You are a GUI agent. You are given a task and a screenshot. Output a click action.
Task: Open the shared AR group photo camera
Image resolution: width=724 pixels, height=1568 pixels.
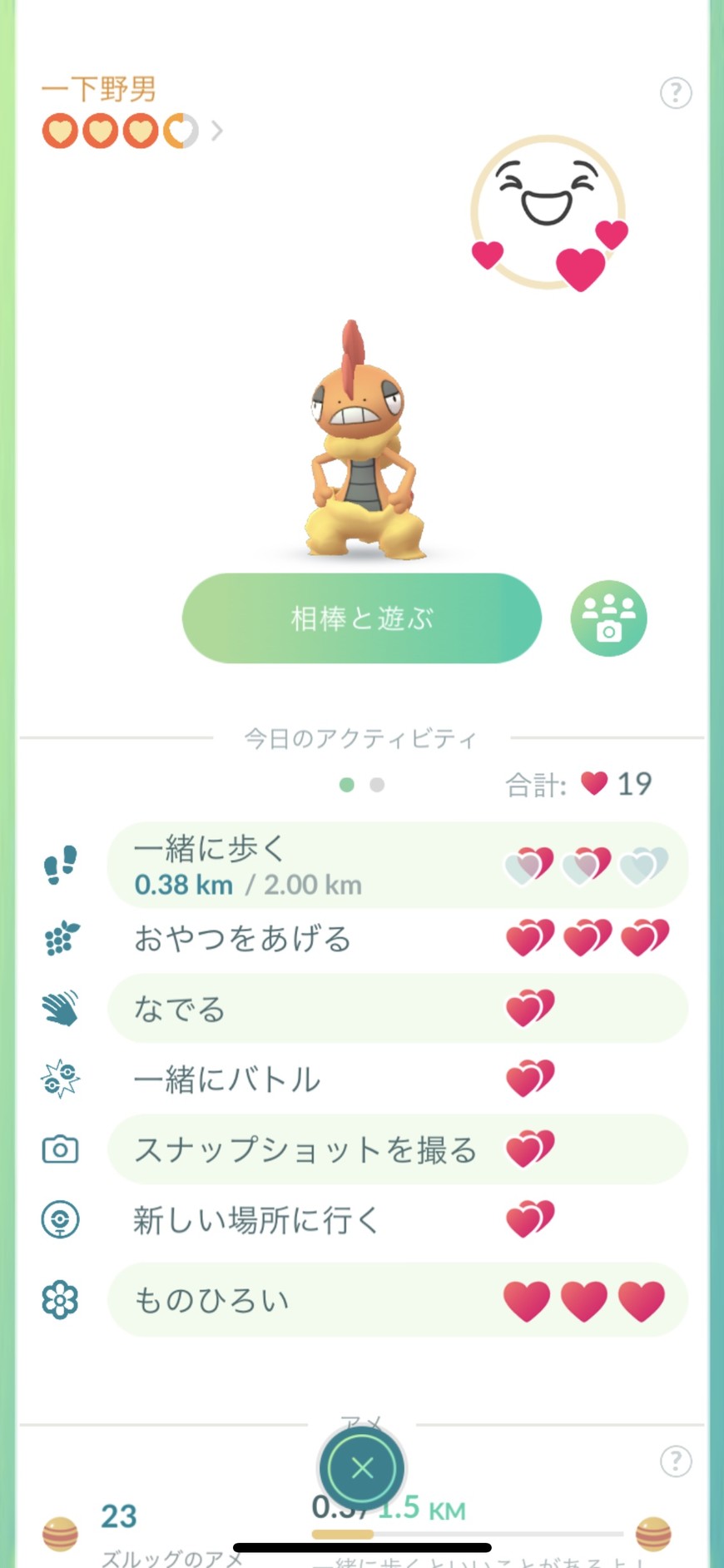[608, 618]
